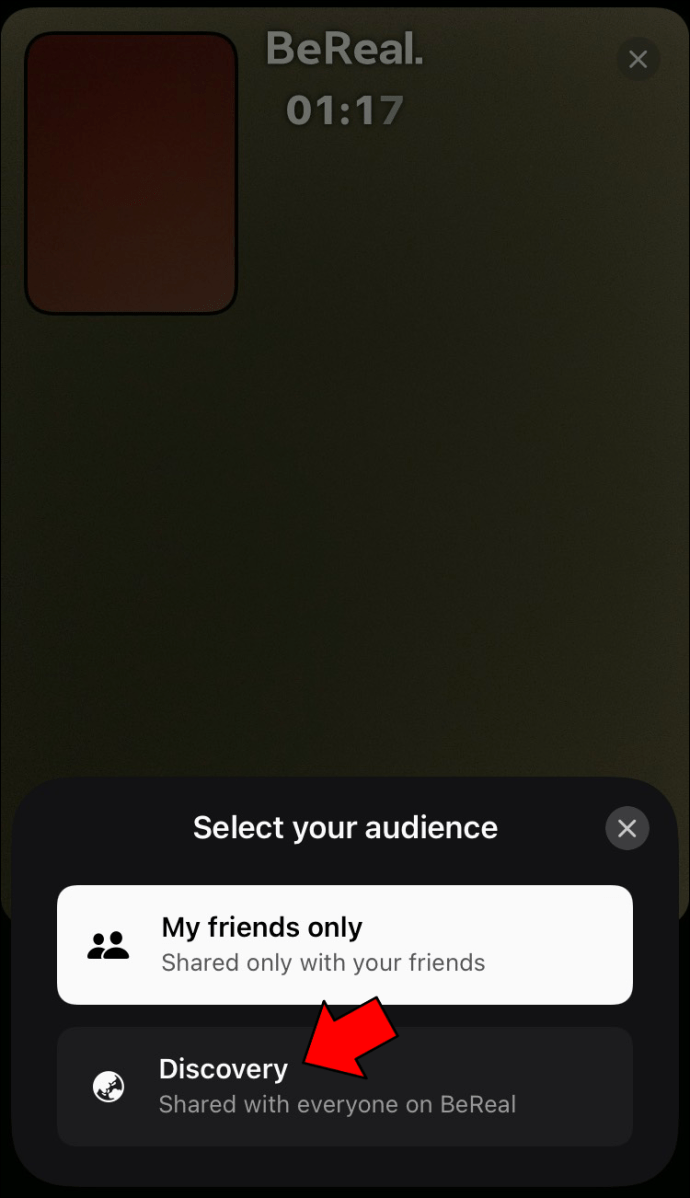Select the My friends only audience
The height and width of the screenshot is (1198, 690).
(x=344, y=944)
